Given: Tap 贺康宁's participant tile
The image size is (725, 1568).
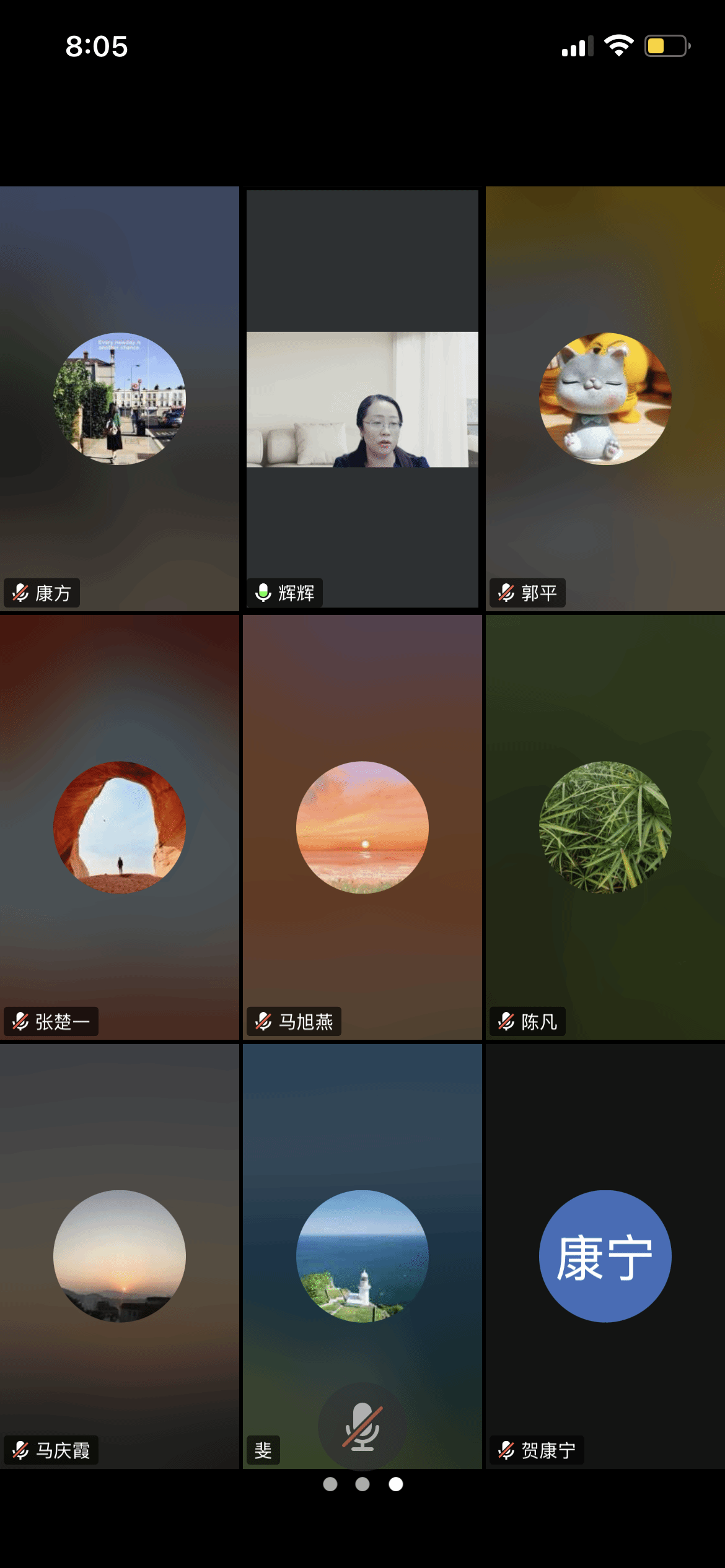Looking at the screenshot, I should (x=605, y=1256).
